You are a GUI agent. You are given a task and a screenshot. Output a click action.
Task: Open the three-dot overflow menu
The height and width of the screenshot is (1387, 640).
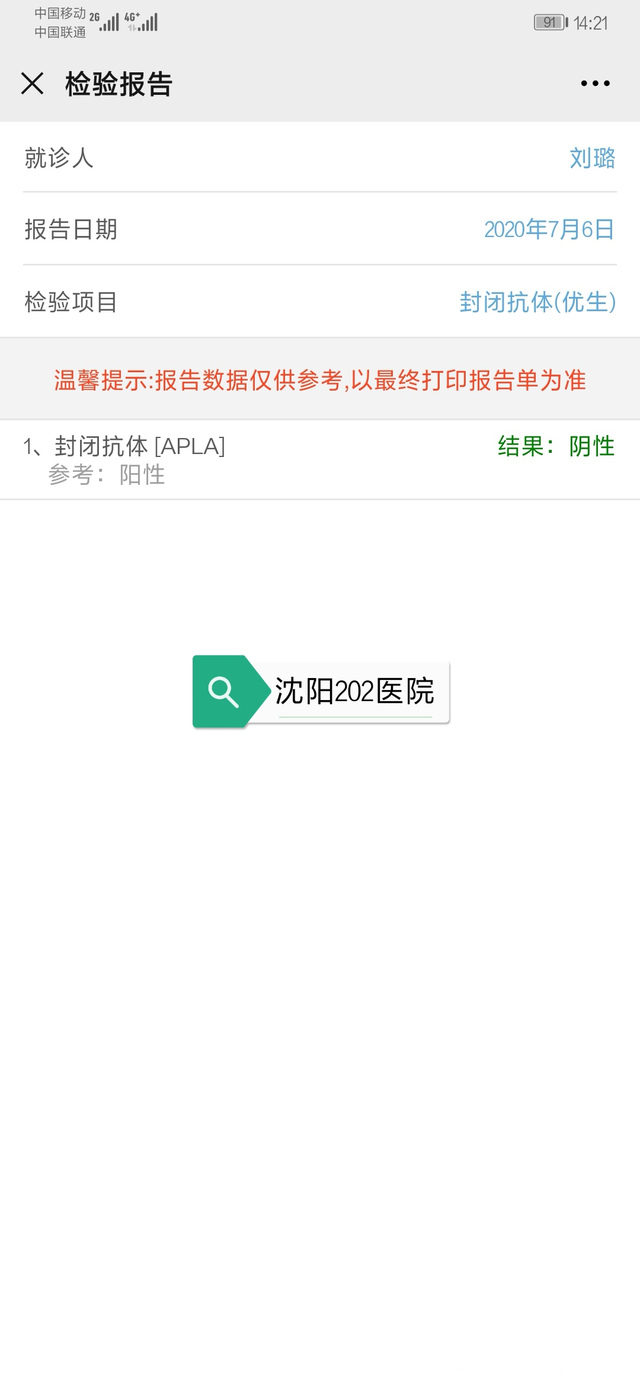(595, 84)
